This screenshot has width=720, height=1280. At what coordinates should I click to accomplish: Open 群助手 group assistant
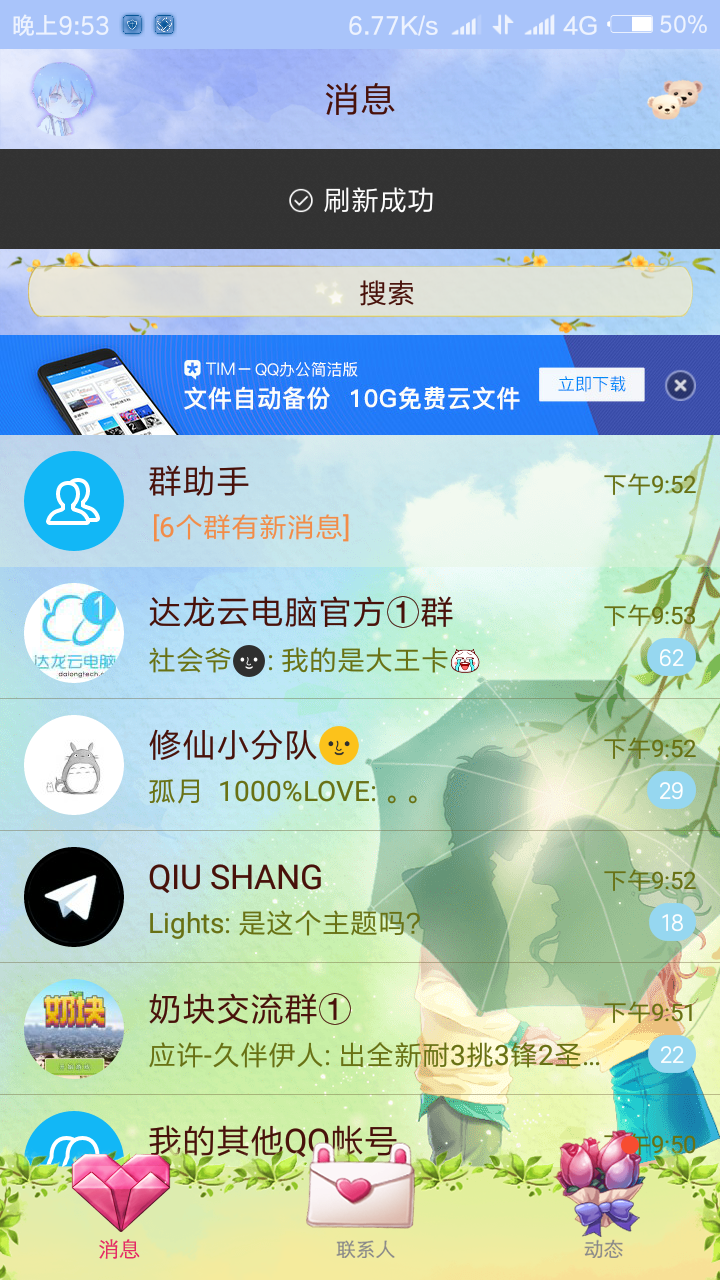pyautogui.click(x=360, y=501)
